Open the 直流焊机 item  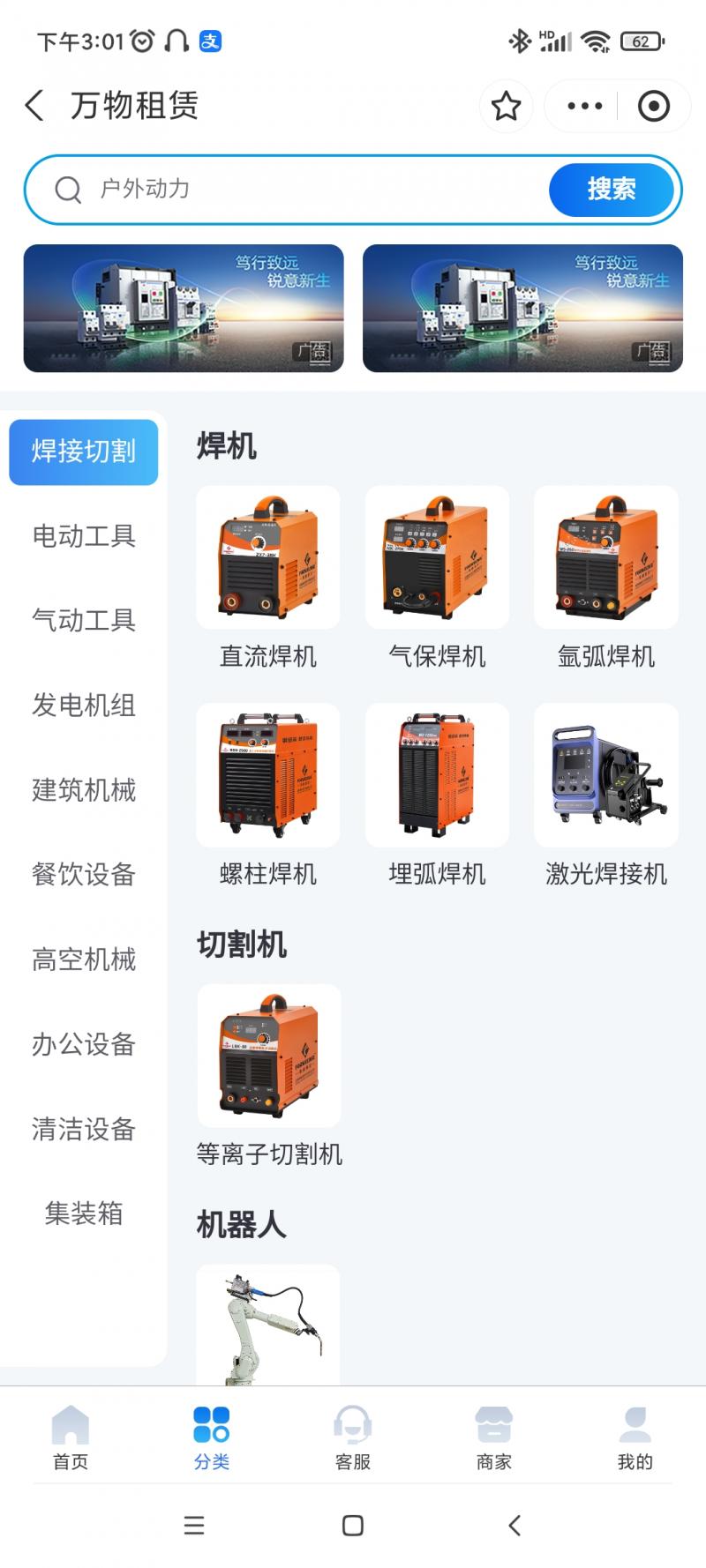tap(267, 578)
